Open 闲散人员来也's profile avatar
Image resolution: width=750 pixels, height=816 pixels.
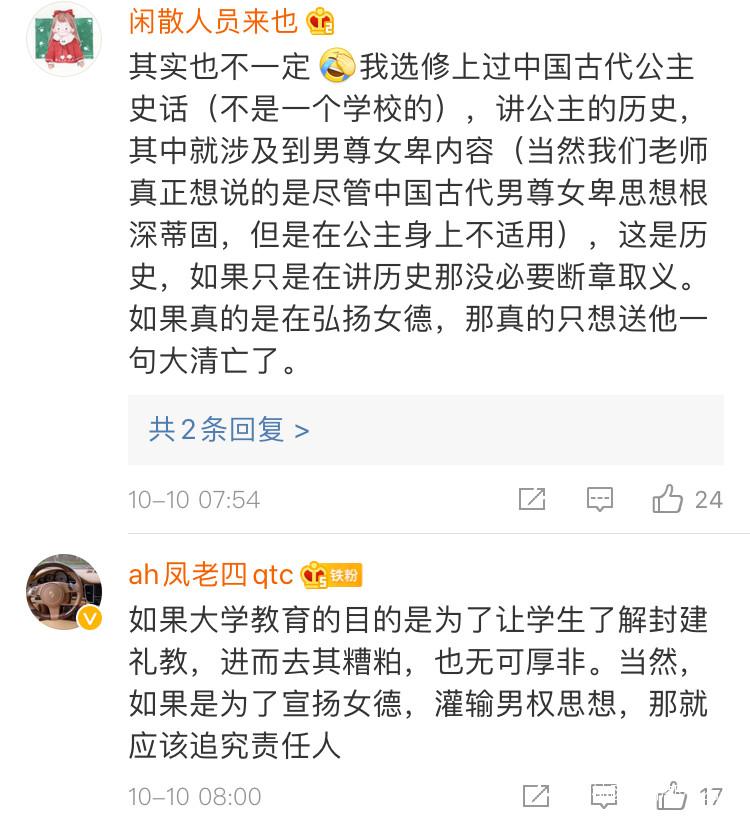click(x=63, y=39)
